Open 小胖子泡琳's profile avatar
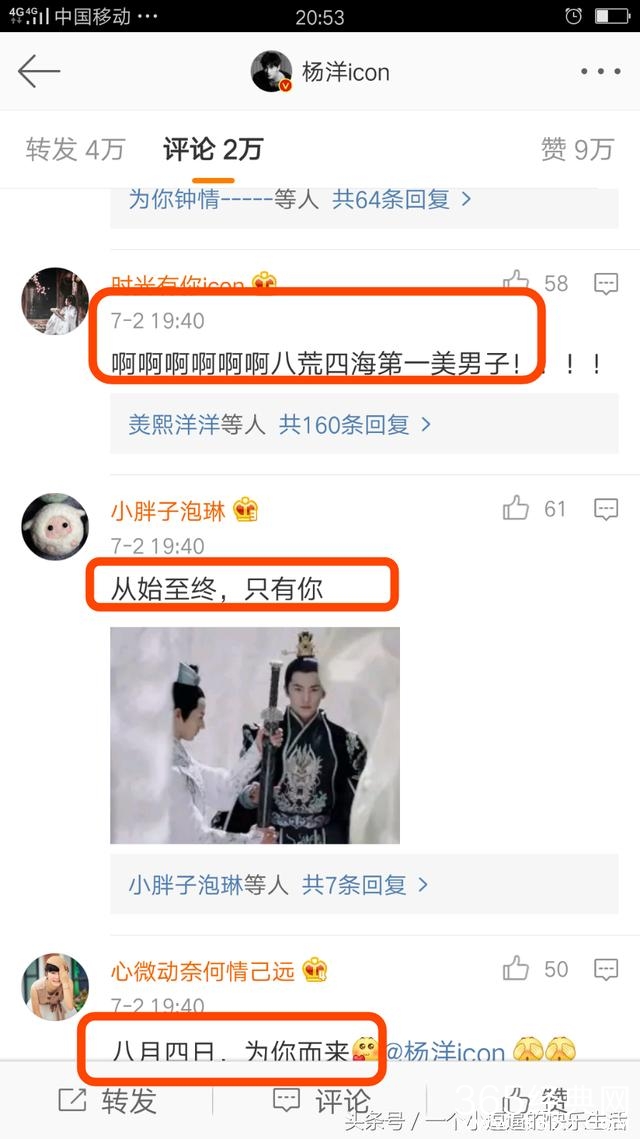640x1139 pixels. (x=55, y=526)
